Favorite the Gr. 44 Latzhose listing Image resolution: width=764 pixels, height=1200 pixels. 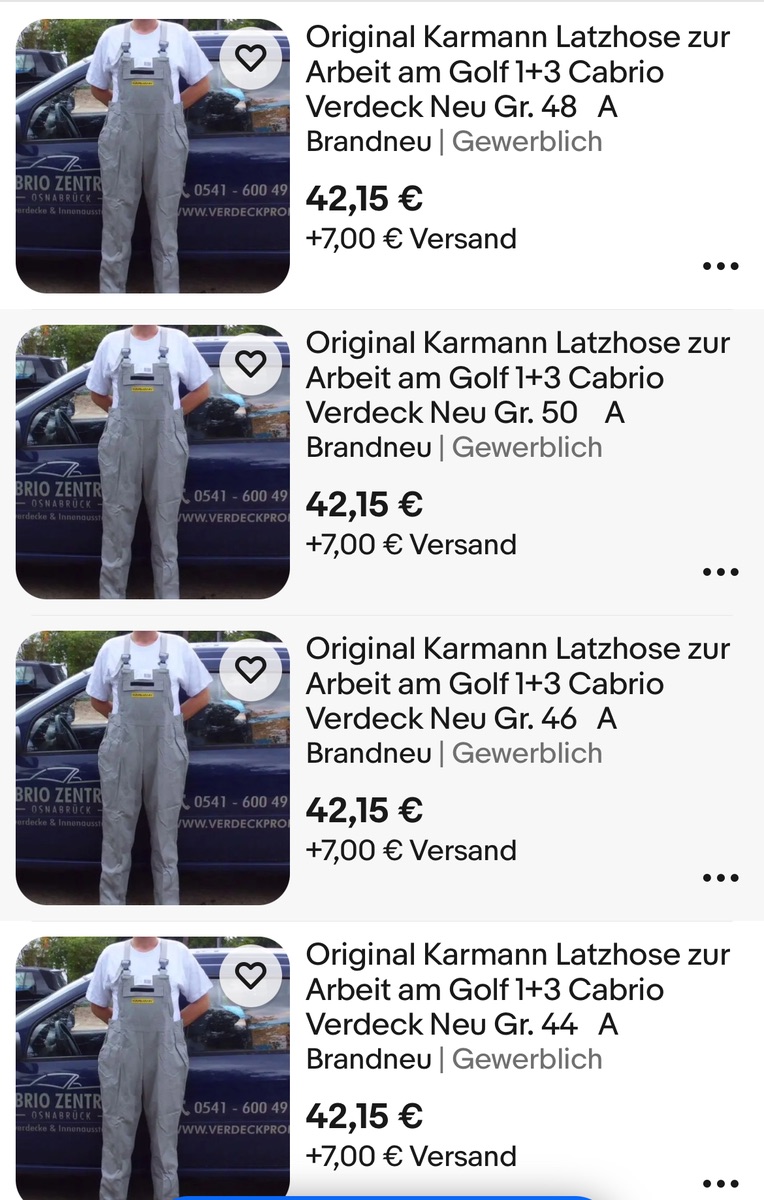[250, 976]
